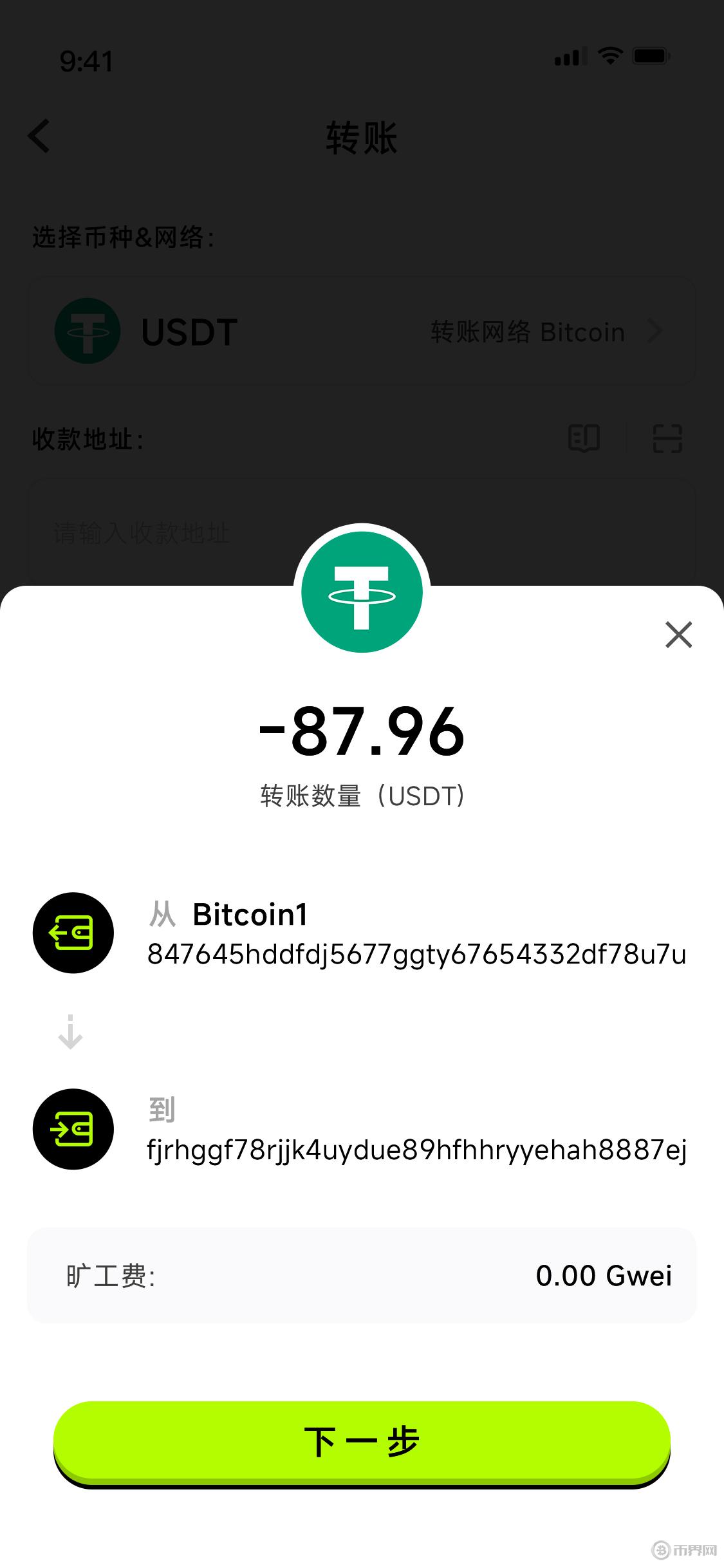The image size is (724, 1568).
Task: Expand the 转账网络 Bitcoin selector chevron
Action: click(656, 331)
